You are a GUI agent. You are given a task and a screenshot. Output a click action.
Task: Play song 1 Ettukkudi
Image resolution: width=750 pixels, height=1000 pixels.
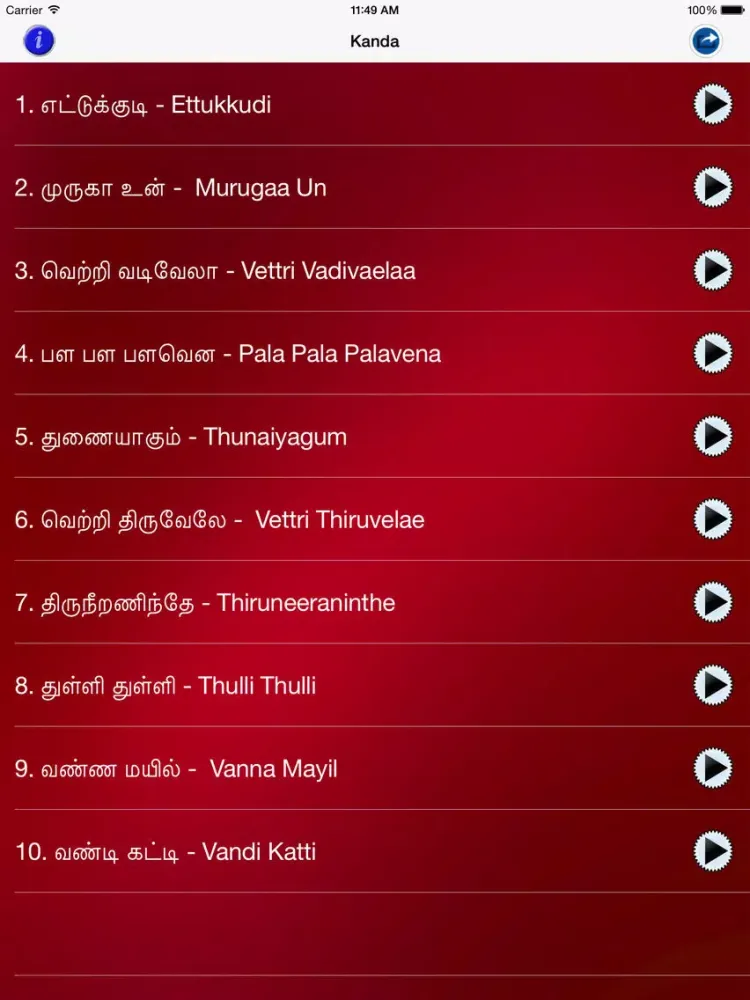click(x=713, y=104)
